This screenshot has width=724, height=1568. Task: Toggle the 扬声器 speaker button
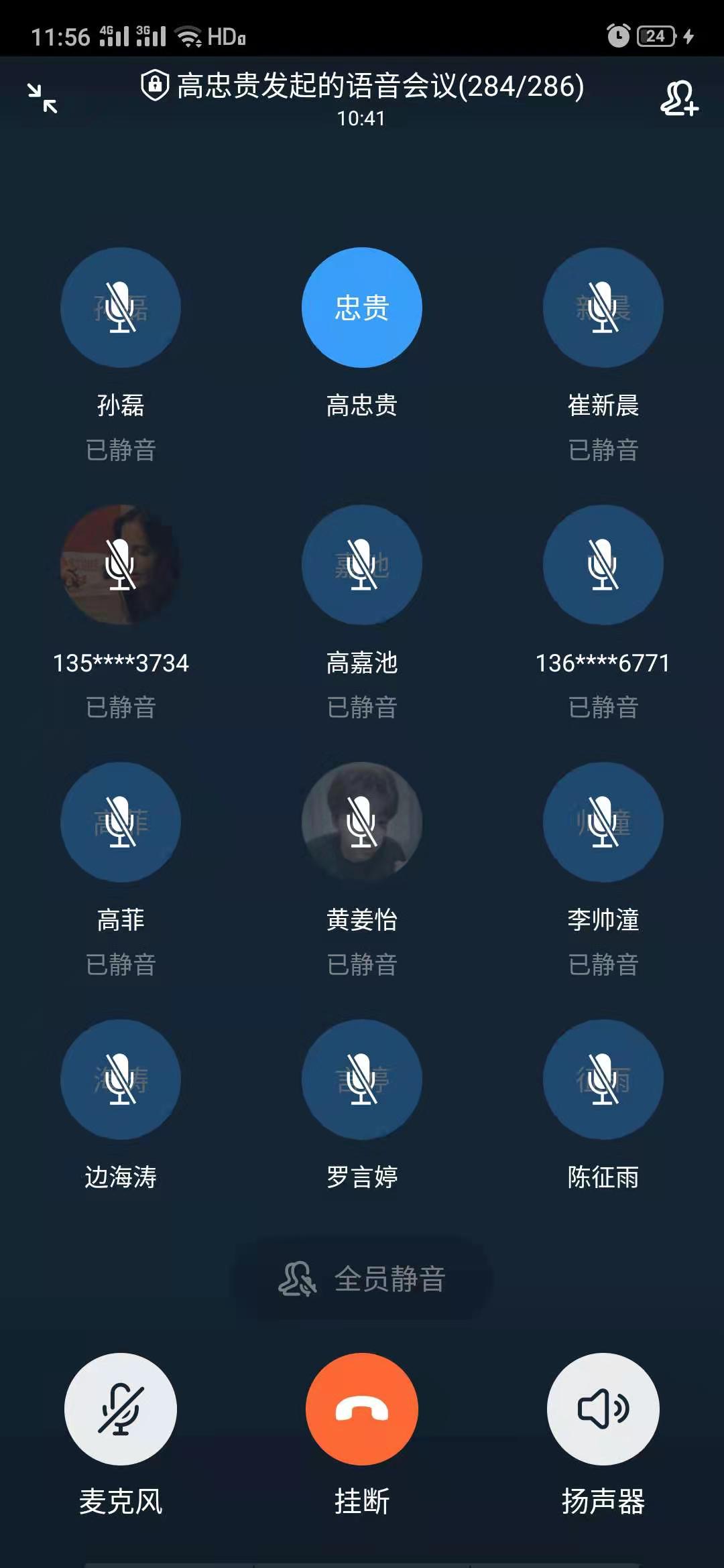[x=603, y=1409]
